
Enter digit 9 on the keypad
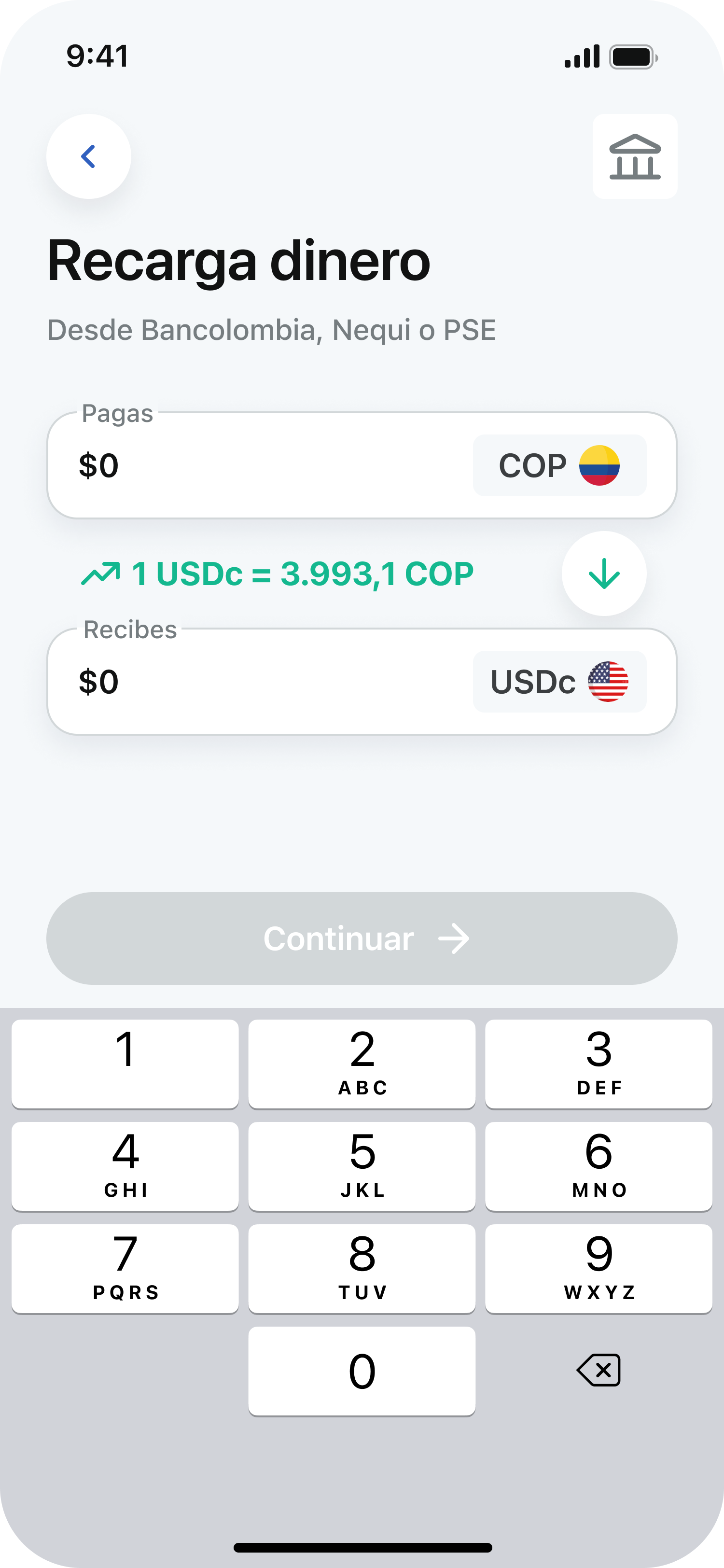click(x=599, y=1268)
